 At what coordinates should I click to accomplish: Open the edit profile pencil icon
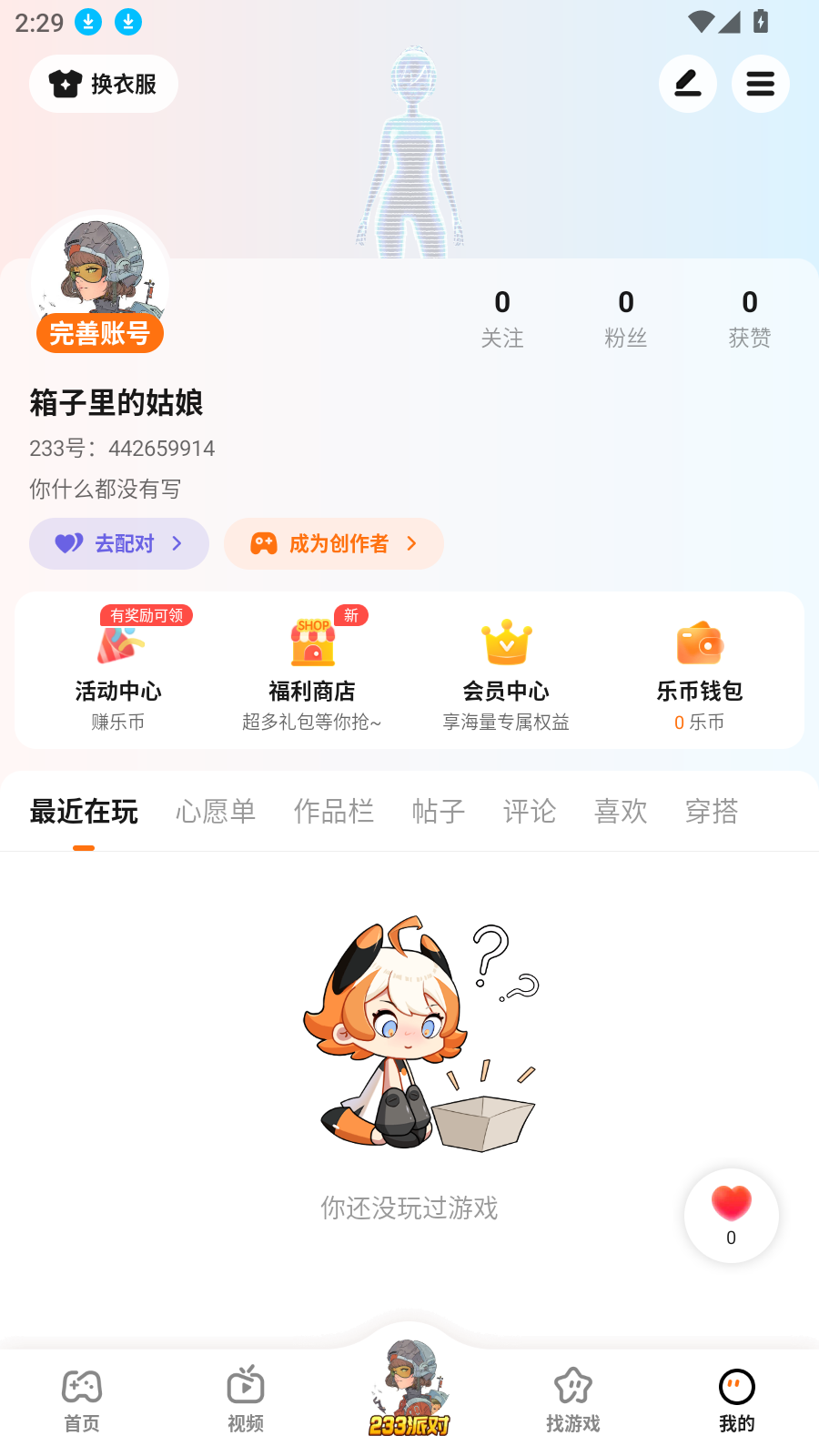687,84
